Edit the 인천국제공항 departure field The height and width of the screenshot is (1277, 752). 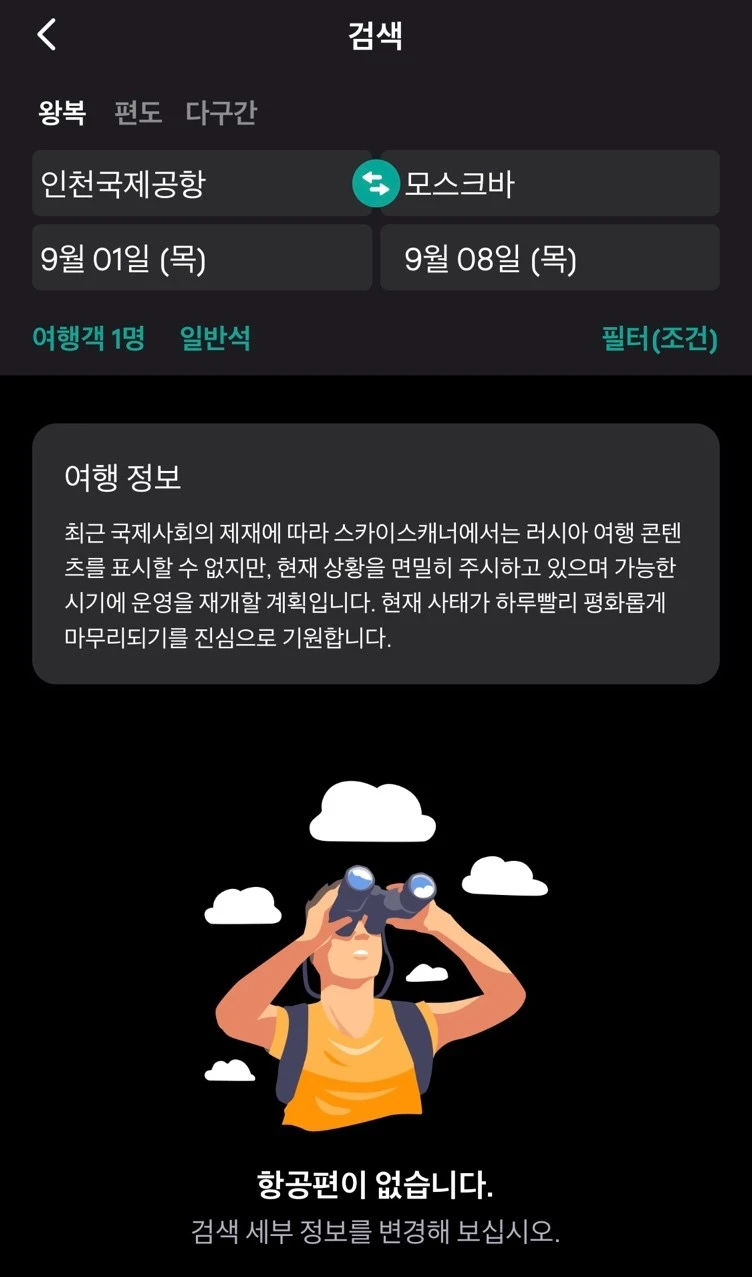[x=190, y=184]
